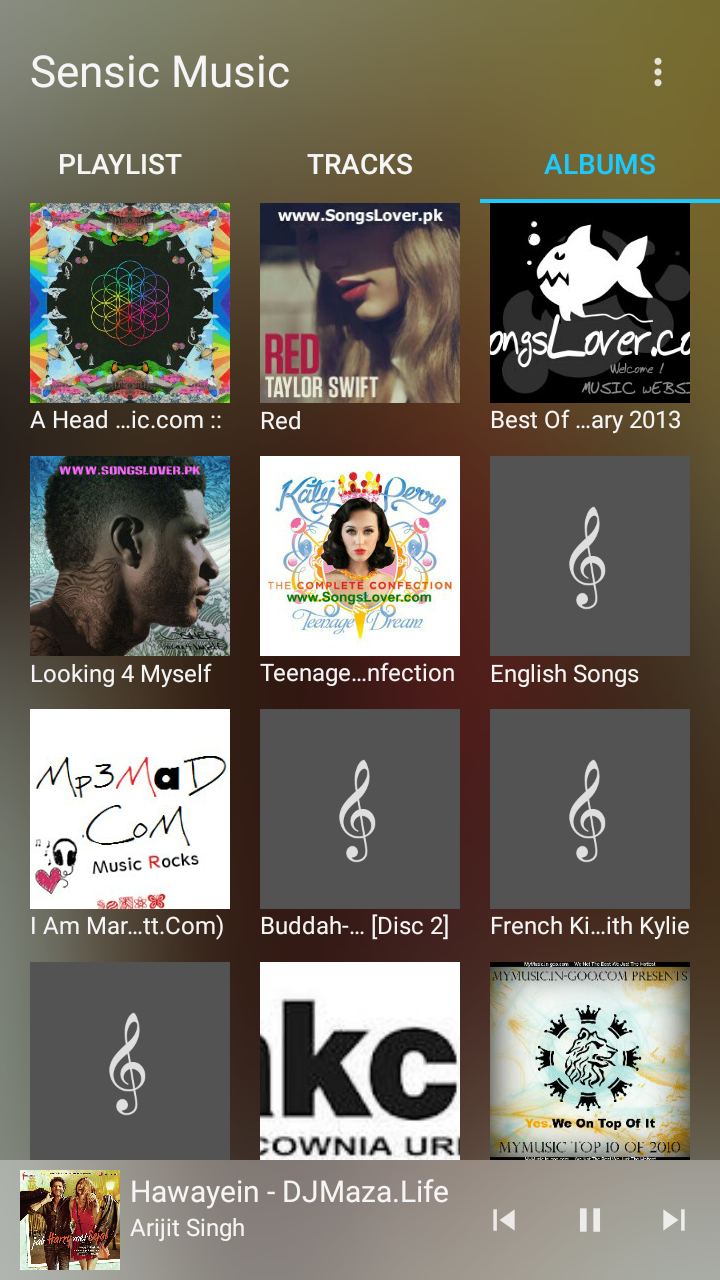720x1280 pixels.
Task: Open the Red album by Taylor Swift
Action: tap(359, 302)
